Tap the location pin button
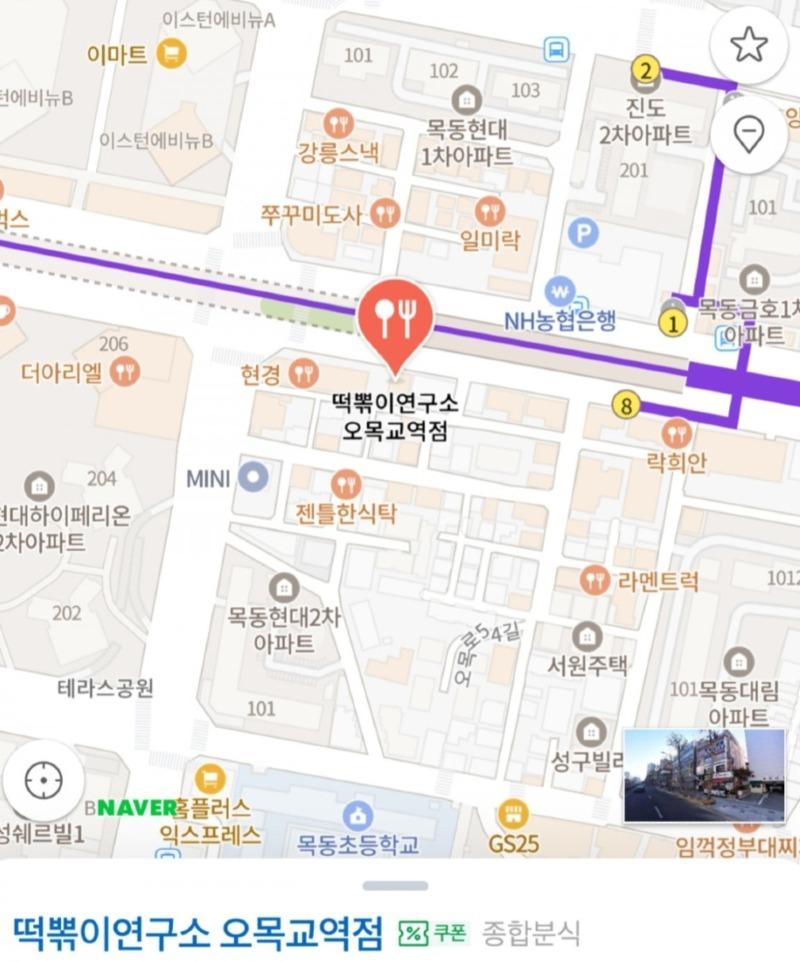Image resolution: width=800 pixels, height=962 pixels. point(748,133)
